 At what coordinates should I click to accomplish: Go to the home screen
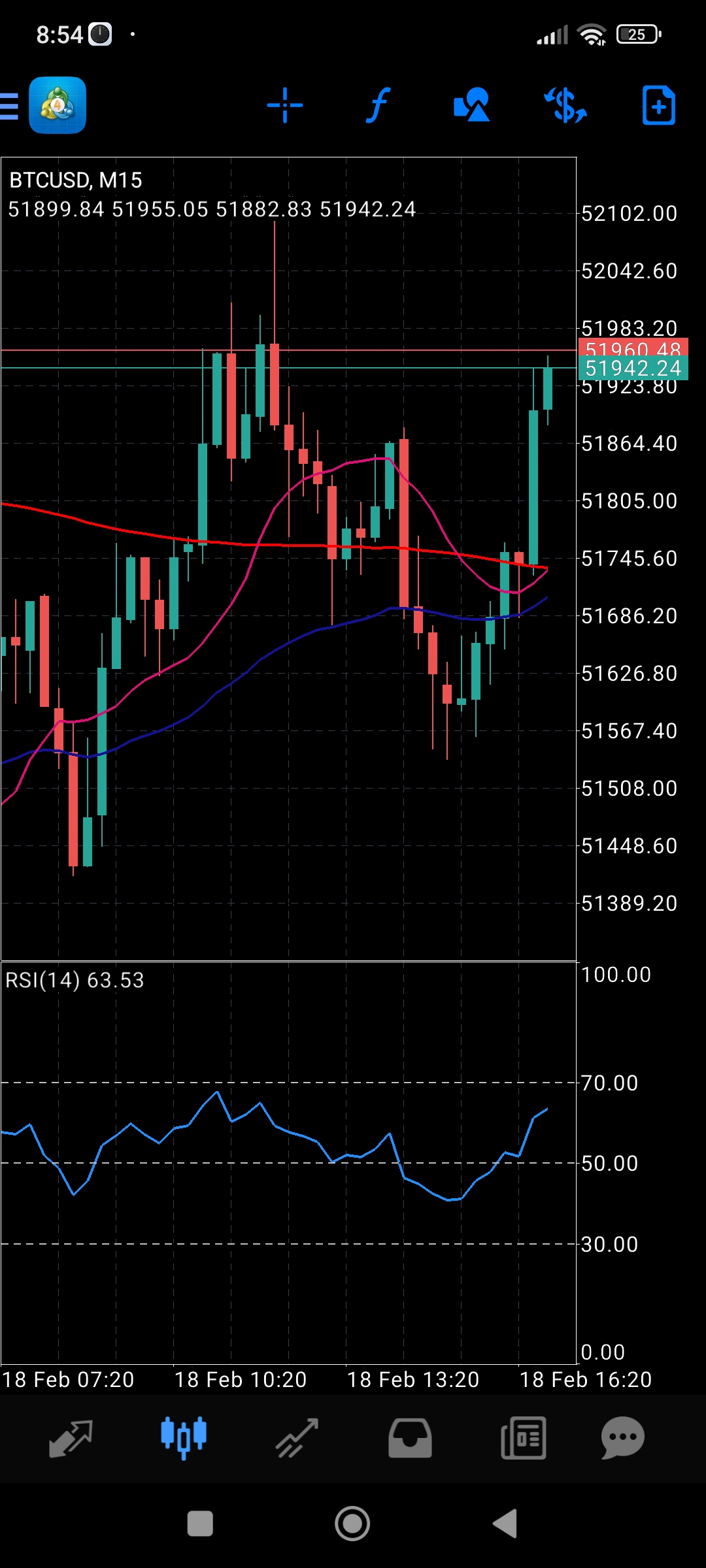click(352, 1524)
